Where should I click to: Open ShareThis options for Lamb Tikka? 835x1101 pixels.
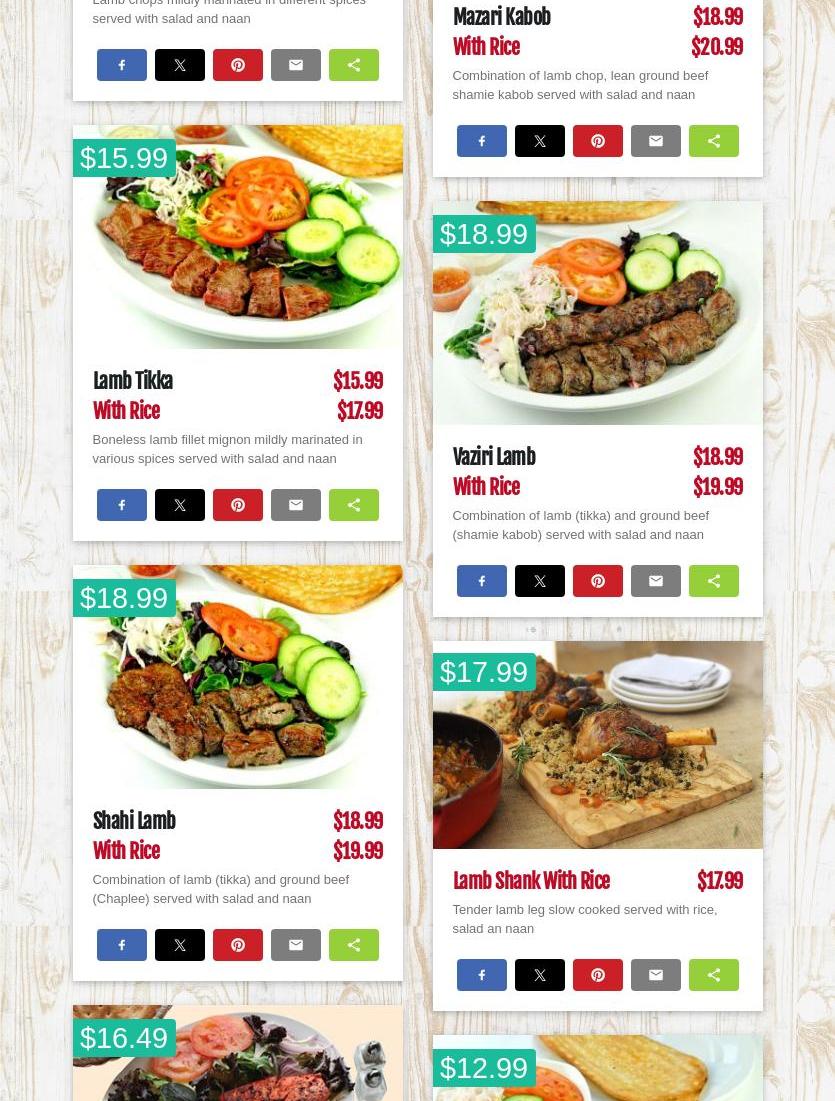pyautogui.click(x=354, y=505)
